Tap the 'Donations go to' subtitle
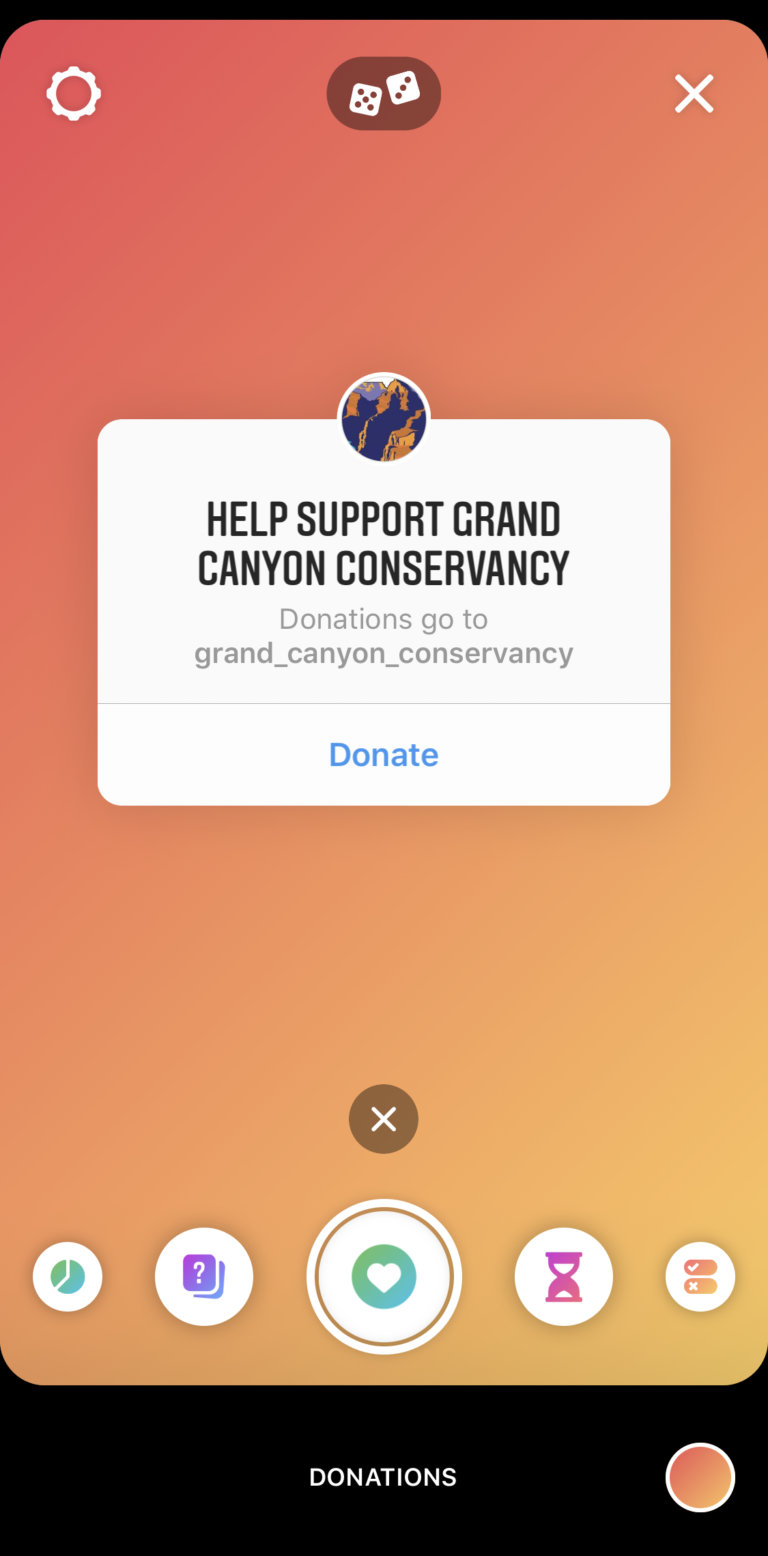The width and height of the screenshot is (768, 1556). 383,618
